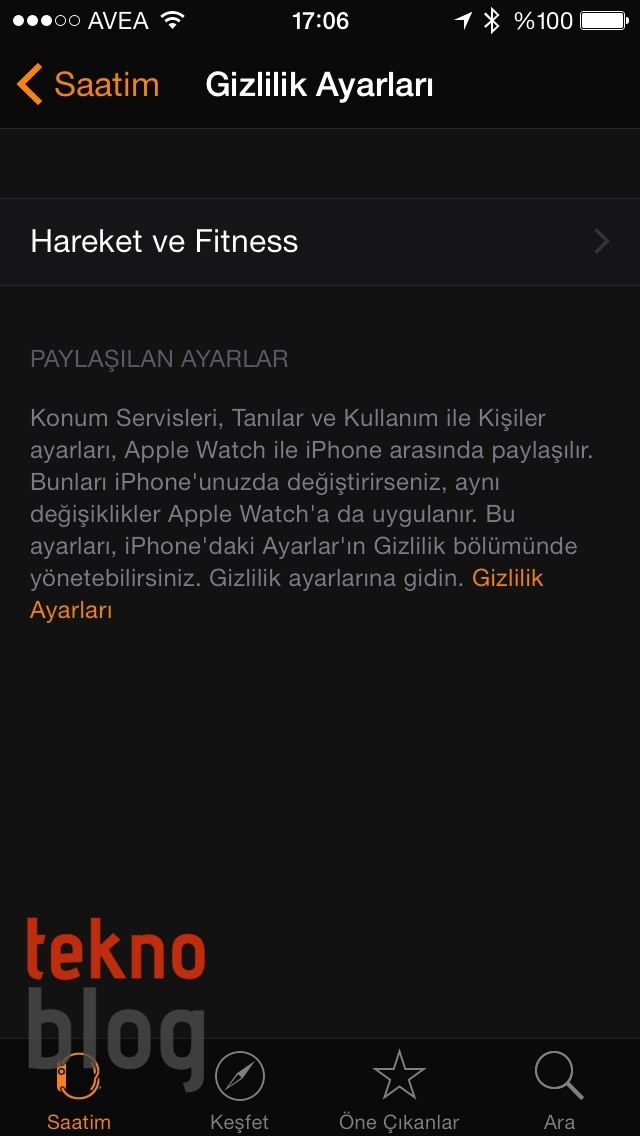640x1136 pixels.
Task: Go back to Saatim
Action: pyautogui.click(x=88, y=85)
